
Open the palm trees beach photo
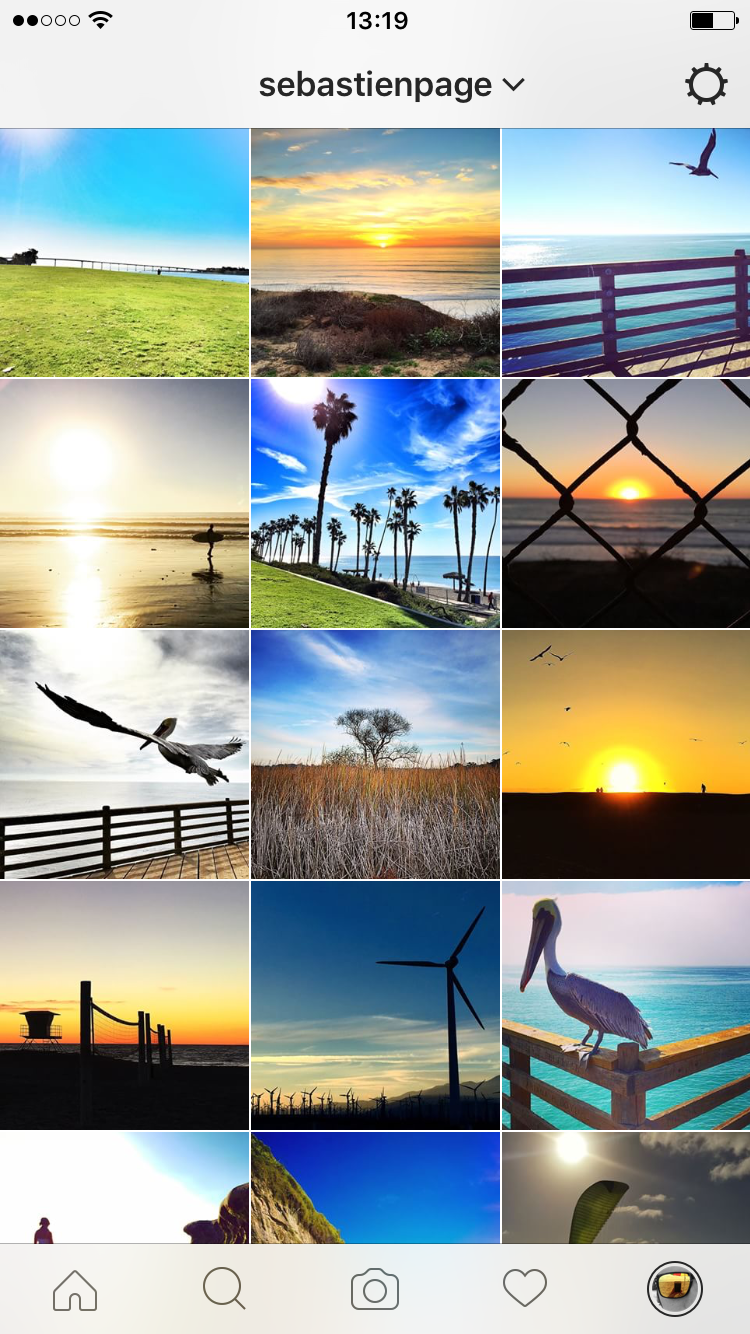click(374, 501)
